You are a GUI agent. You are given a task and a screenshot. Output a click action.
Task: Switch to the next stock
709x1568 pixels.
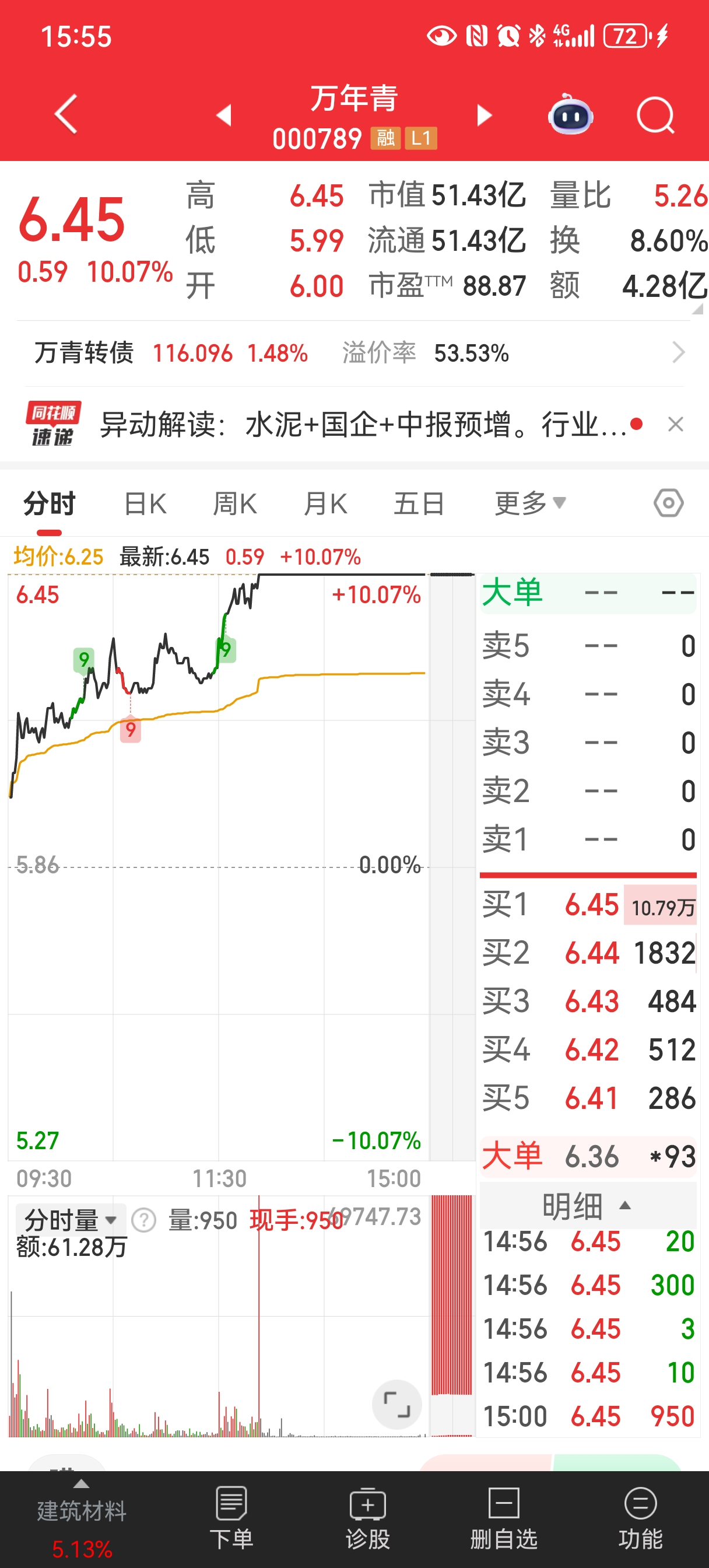point(484,115)
